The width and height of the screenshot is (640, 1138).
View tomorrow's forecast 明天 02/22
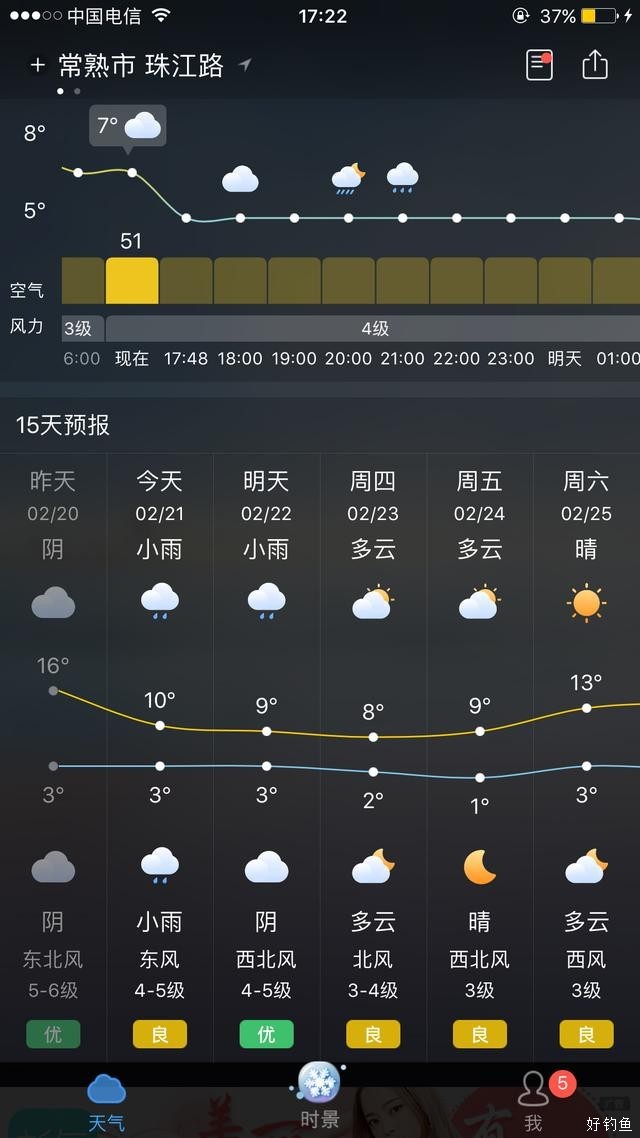(x=266, y=497)
